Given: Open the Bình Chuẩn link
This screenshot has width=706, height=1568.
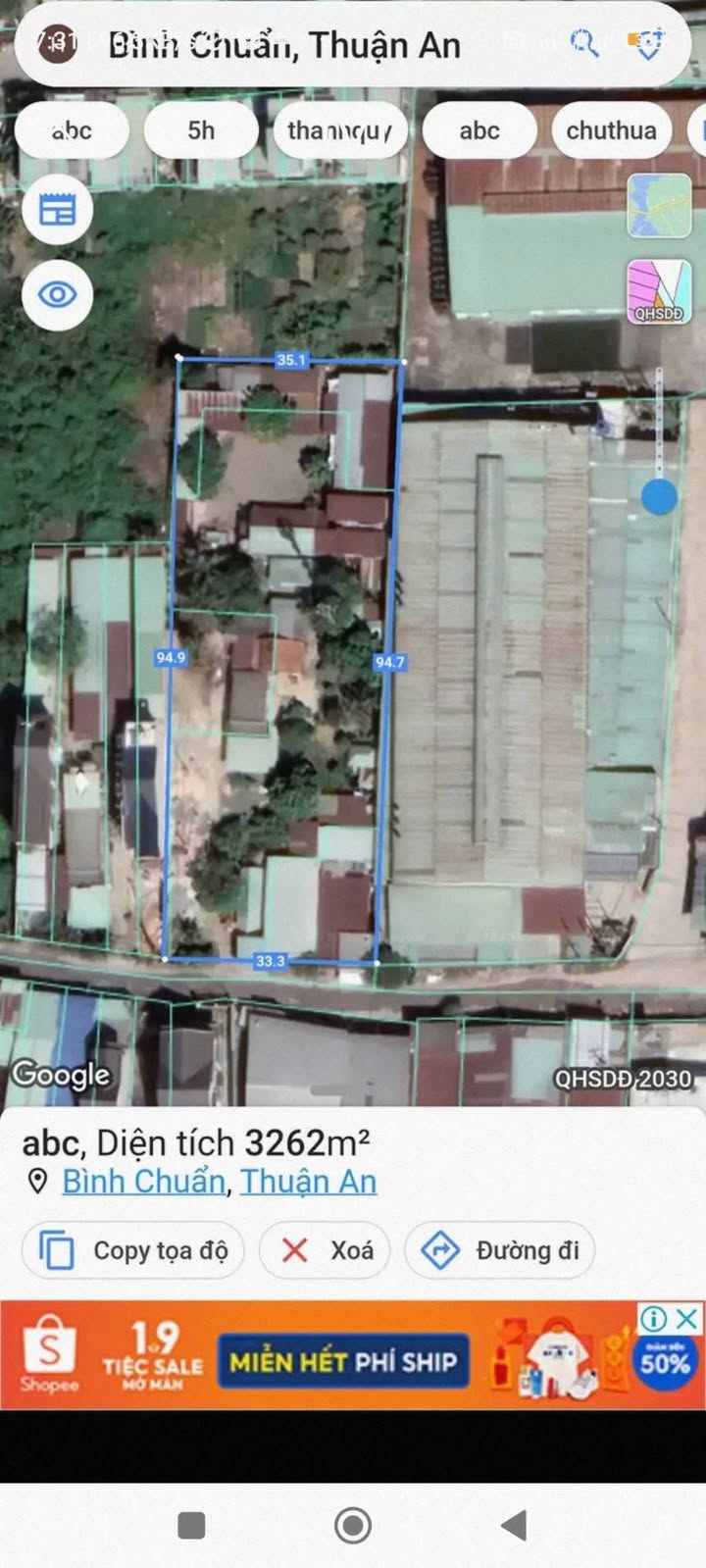Looking at the screenshot, I should click(143, 1182).
